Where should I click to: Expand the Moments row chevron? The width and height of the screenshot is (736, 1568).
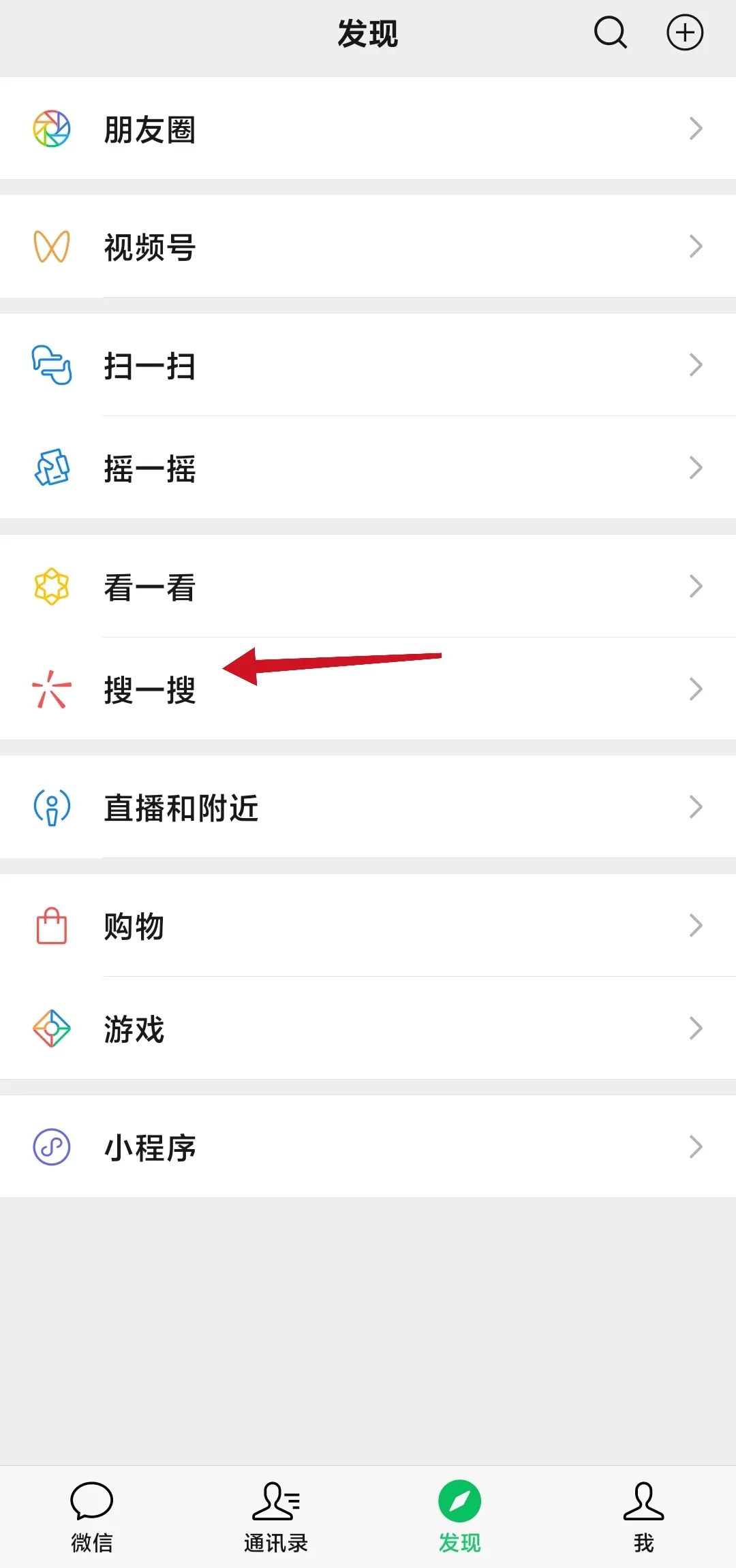(696, 128)
